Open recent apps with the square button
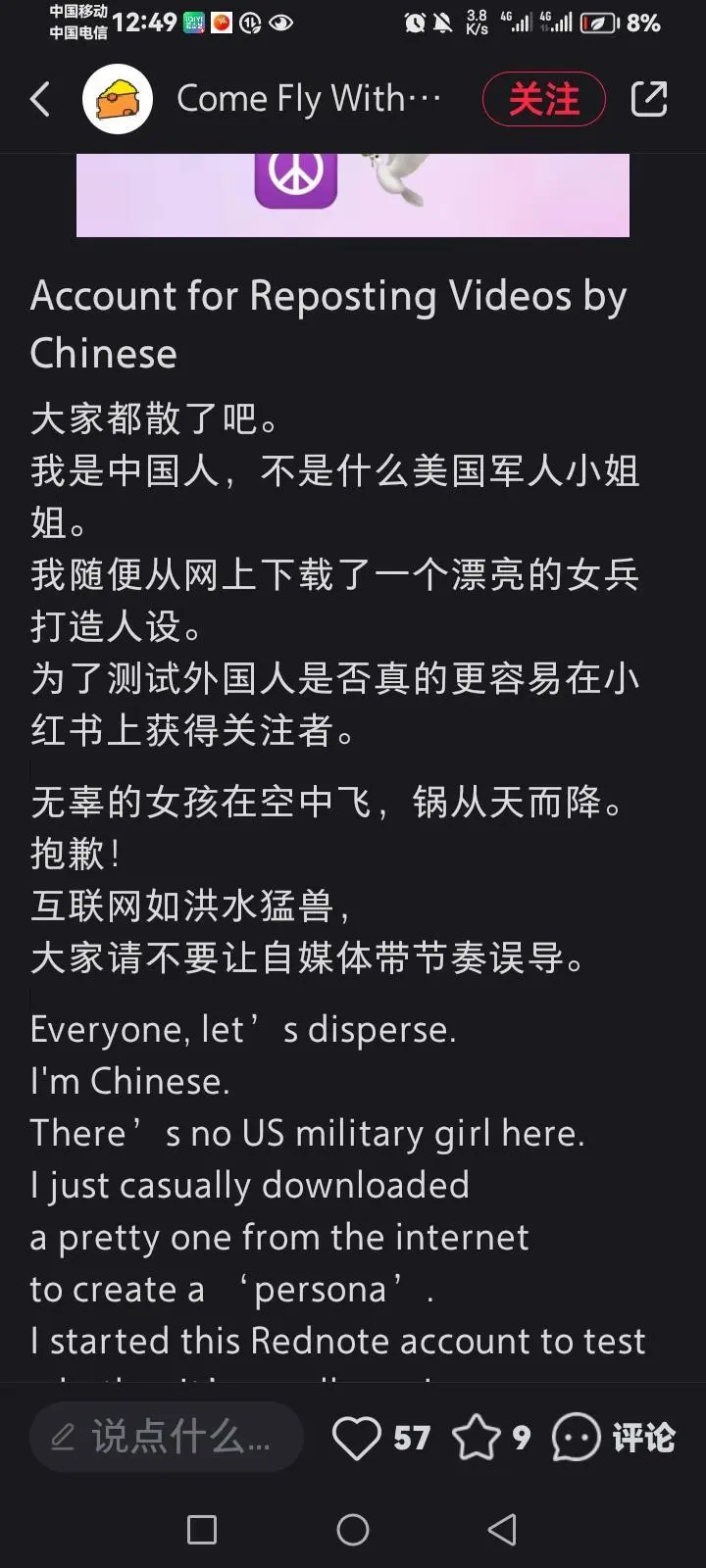706x1568 pixels. [202, 1529]
